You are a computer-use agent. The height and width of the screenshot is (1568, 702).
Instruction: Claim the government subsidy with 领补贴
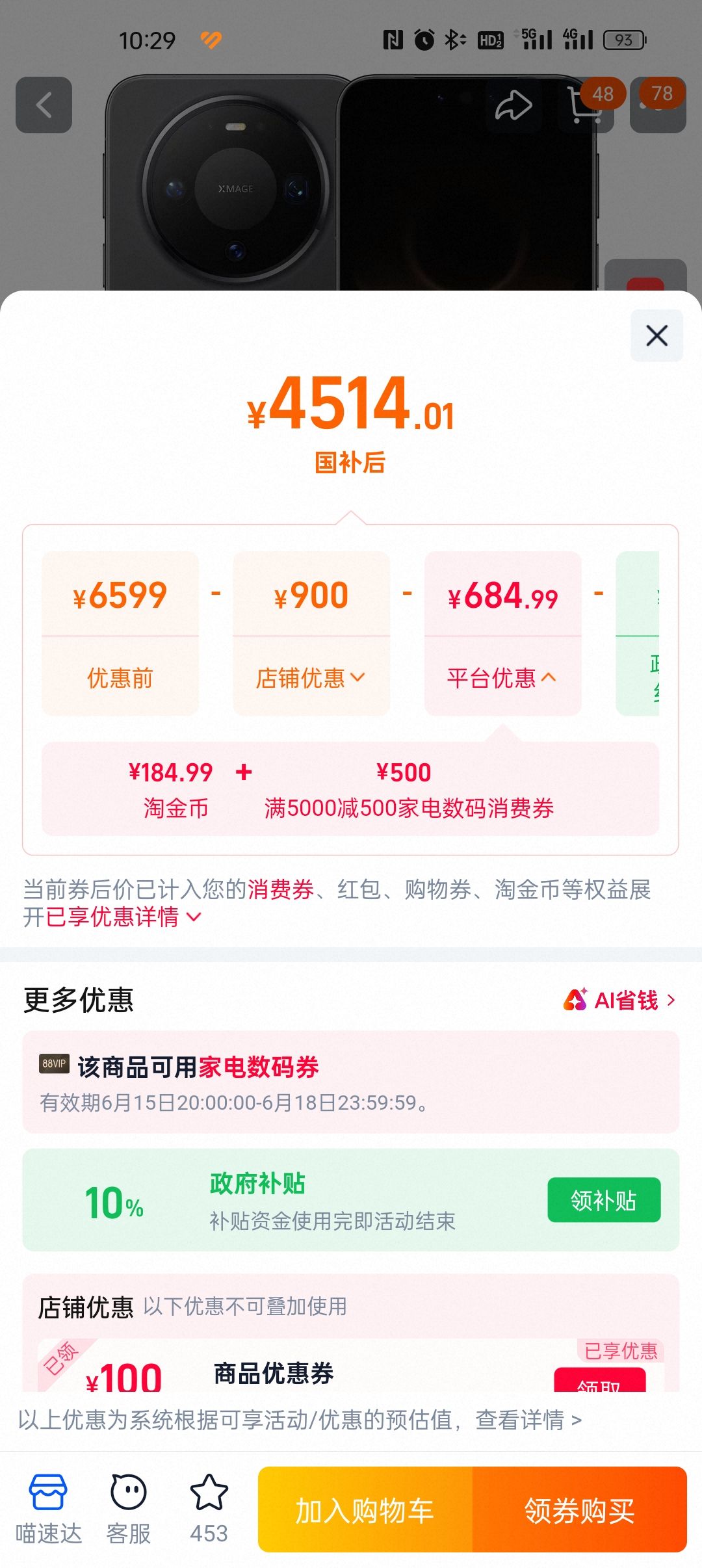coord(604,1200)
